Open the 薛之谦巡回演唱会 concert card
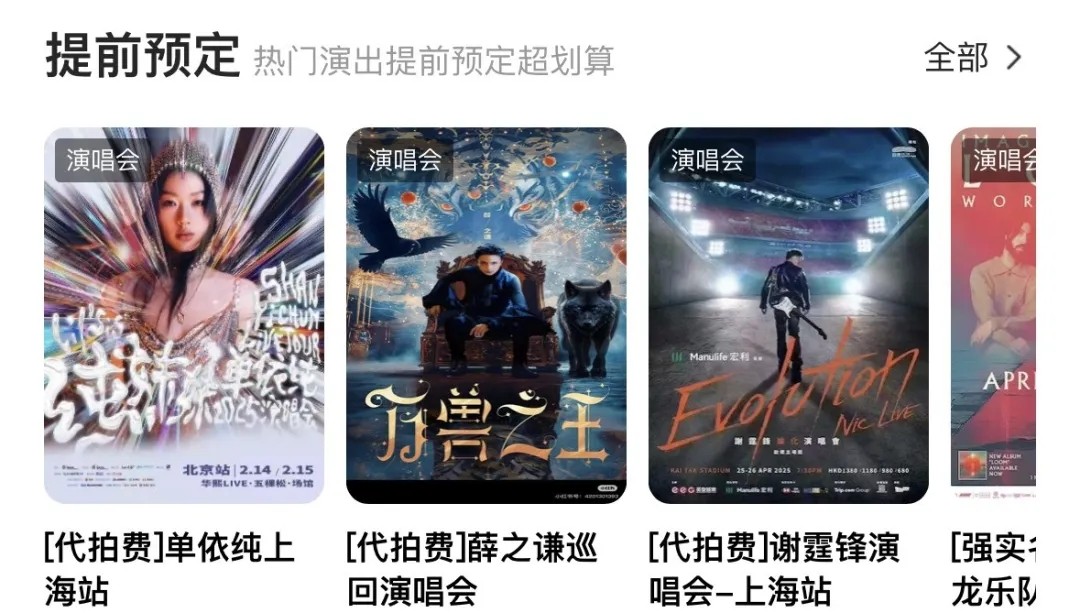 [x=486, y=316]
